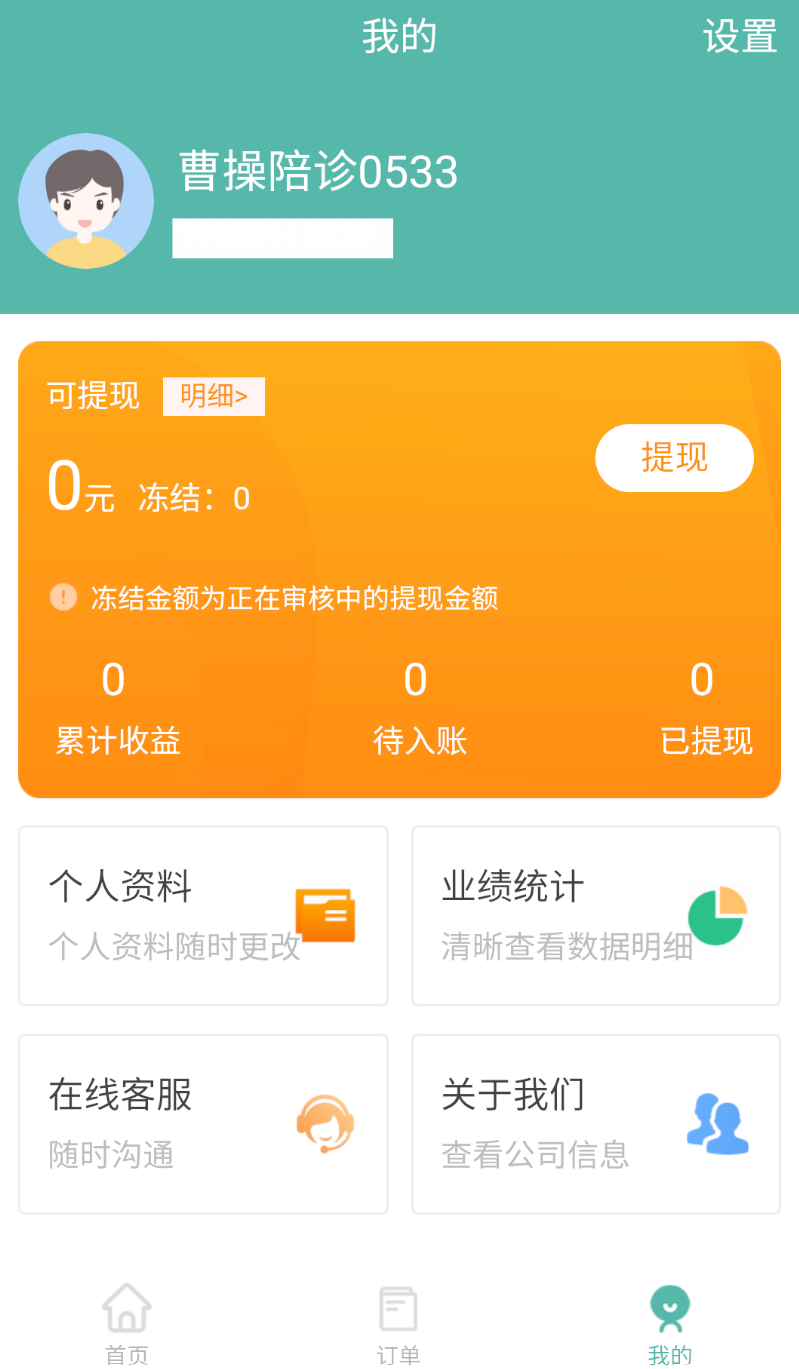Click the green profile icon for 我的

669,1307
